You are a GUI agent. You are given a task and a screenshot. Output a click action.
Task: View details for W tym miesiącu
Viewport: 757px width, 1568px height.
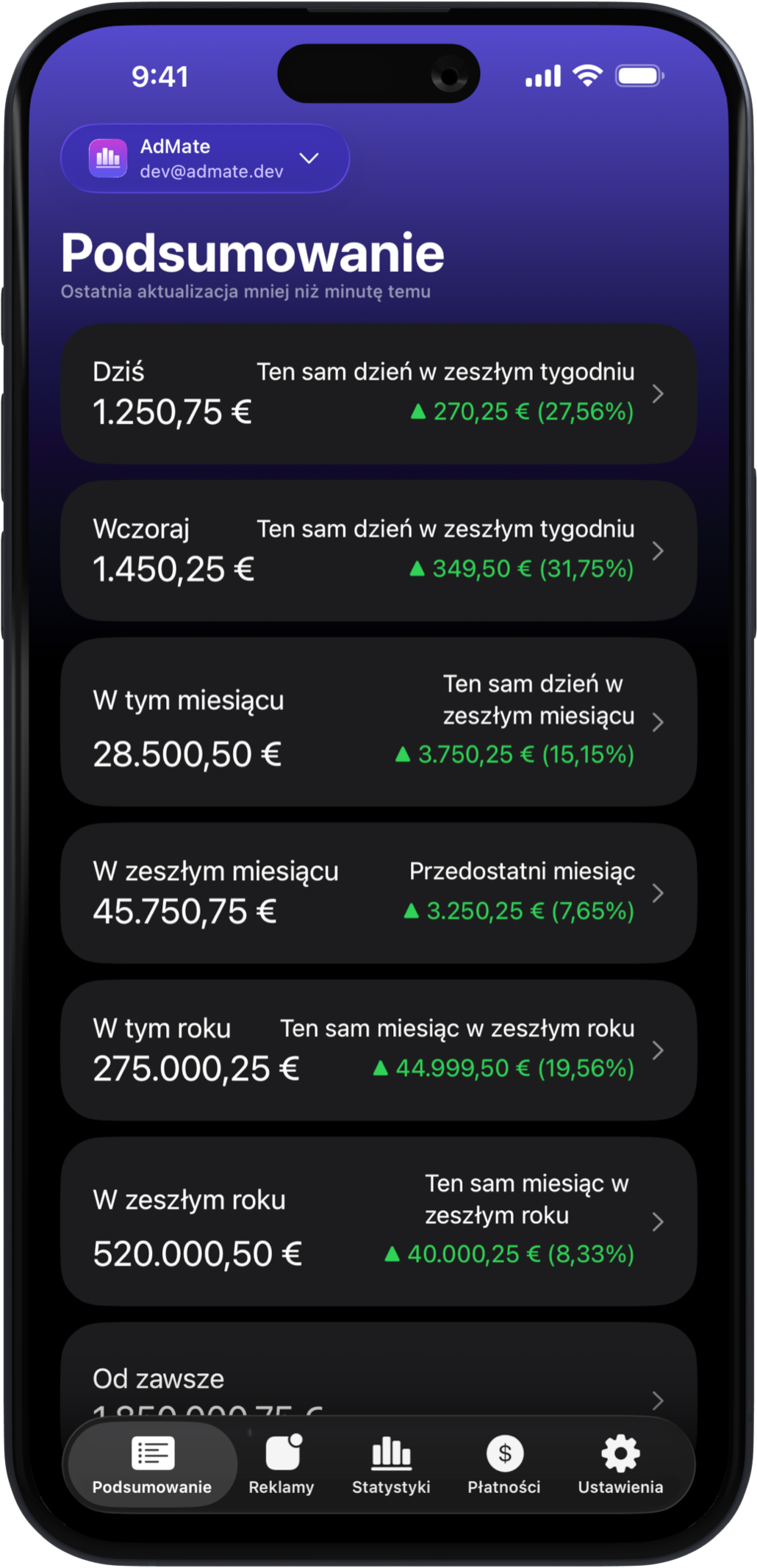(x=378, y=722)
